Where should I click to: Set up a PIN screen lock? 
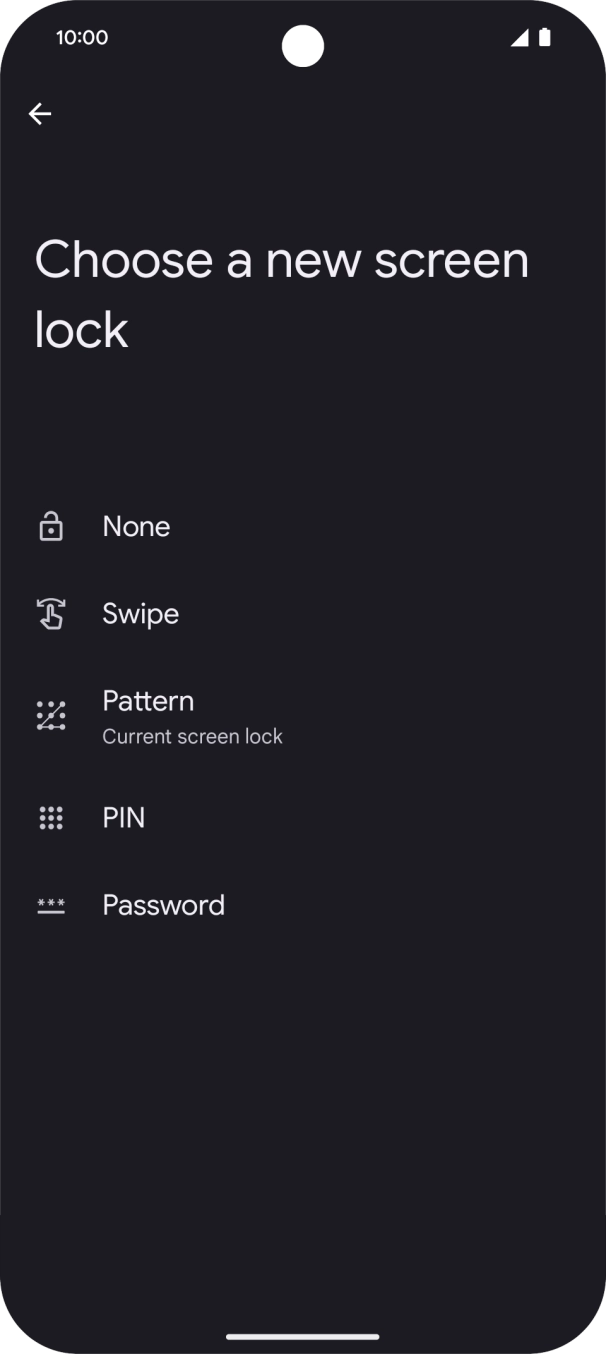[124, 818]
